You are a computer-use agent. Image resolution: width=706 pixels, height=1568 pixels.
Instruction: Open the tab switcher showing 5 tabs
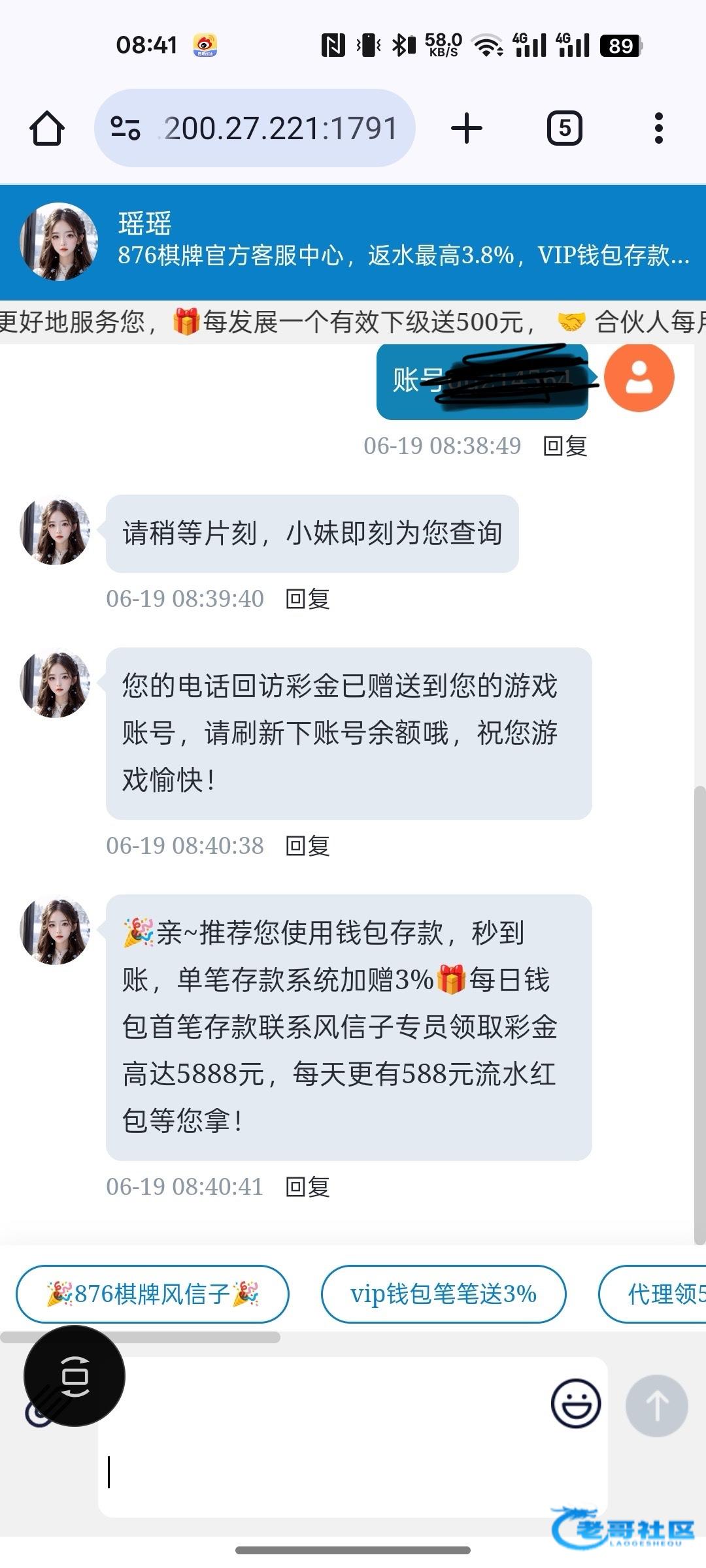click(x=565, y=128)
